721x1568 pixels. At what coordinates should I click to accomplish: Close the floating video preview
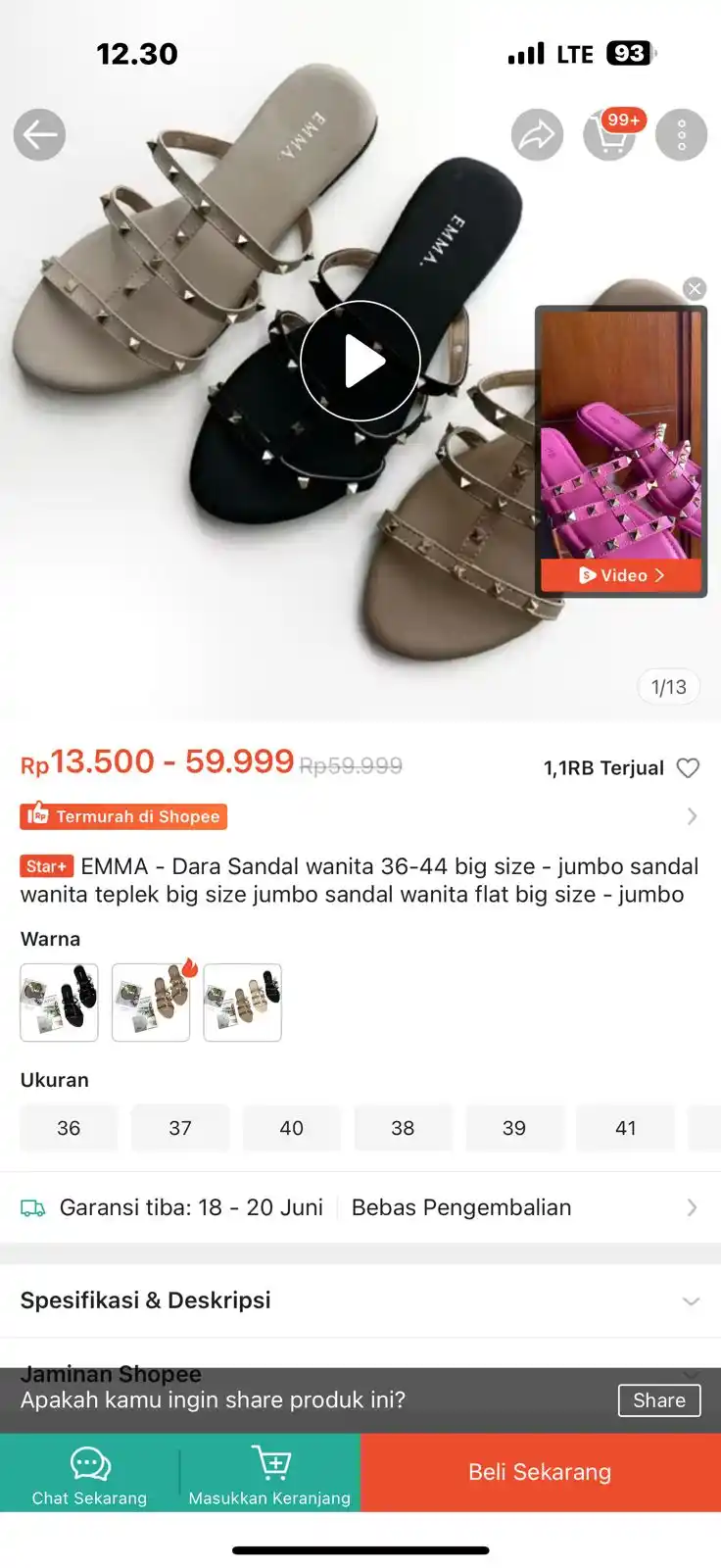(x=695, y=288)
